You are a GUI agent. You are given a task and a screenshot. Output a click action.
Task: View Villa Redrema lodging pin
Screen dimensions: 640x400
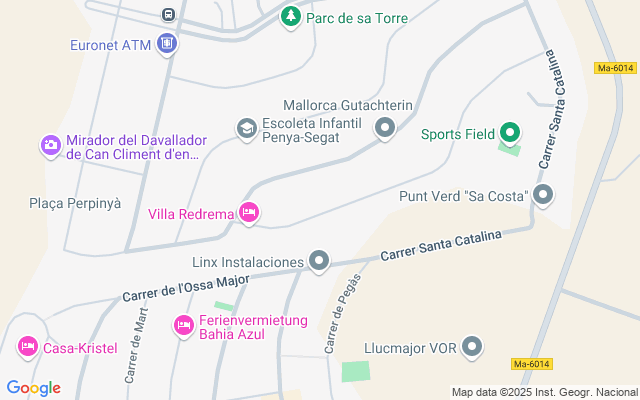[249, 212]
